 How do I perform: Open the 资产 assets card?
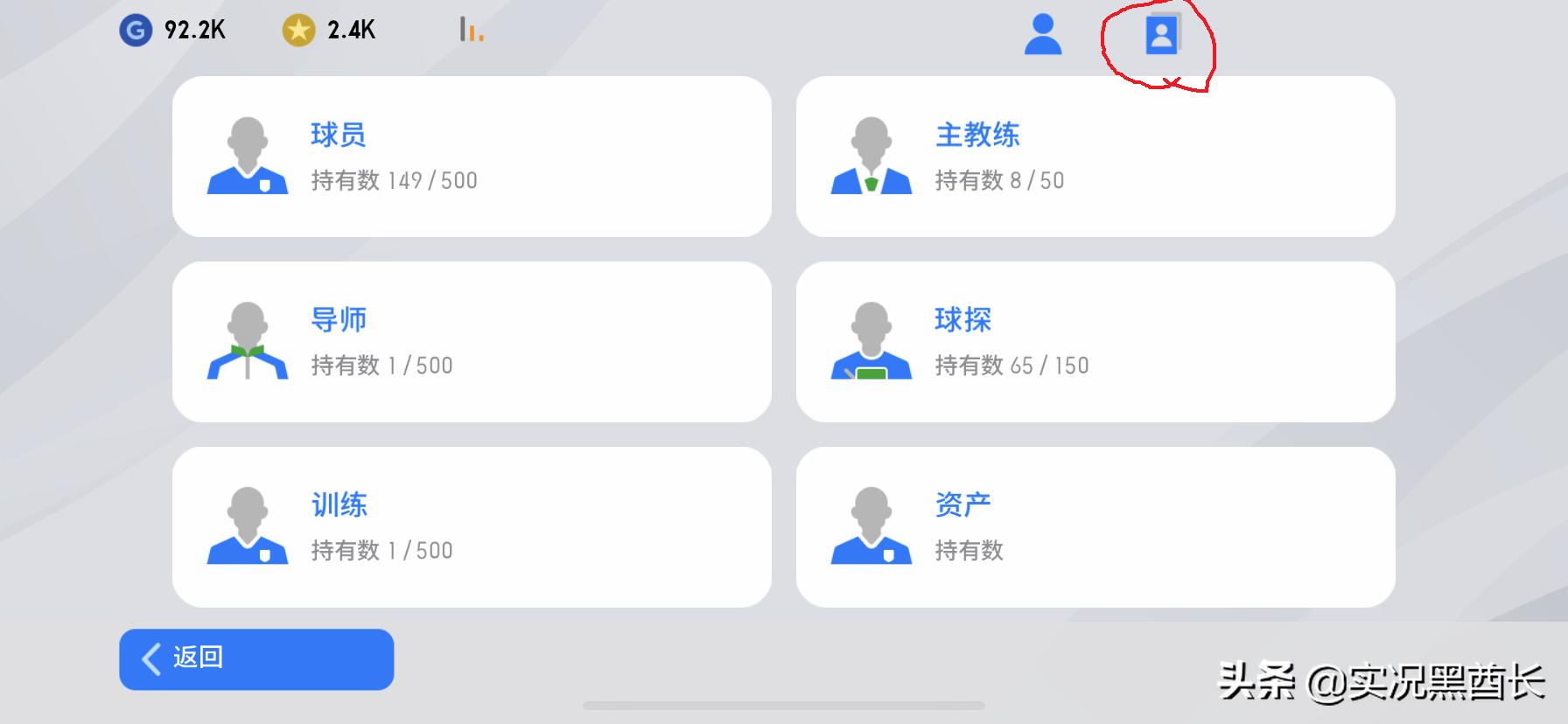coord(1095,527)
